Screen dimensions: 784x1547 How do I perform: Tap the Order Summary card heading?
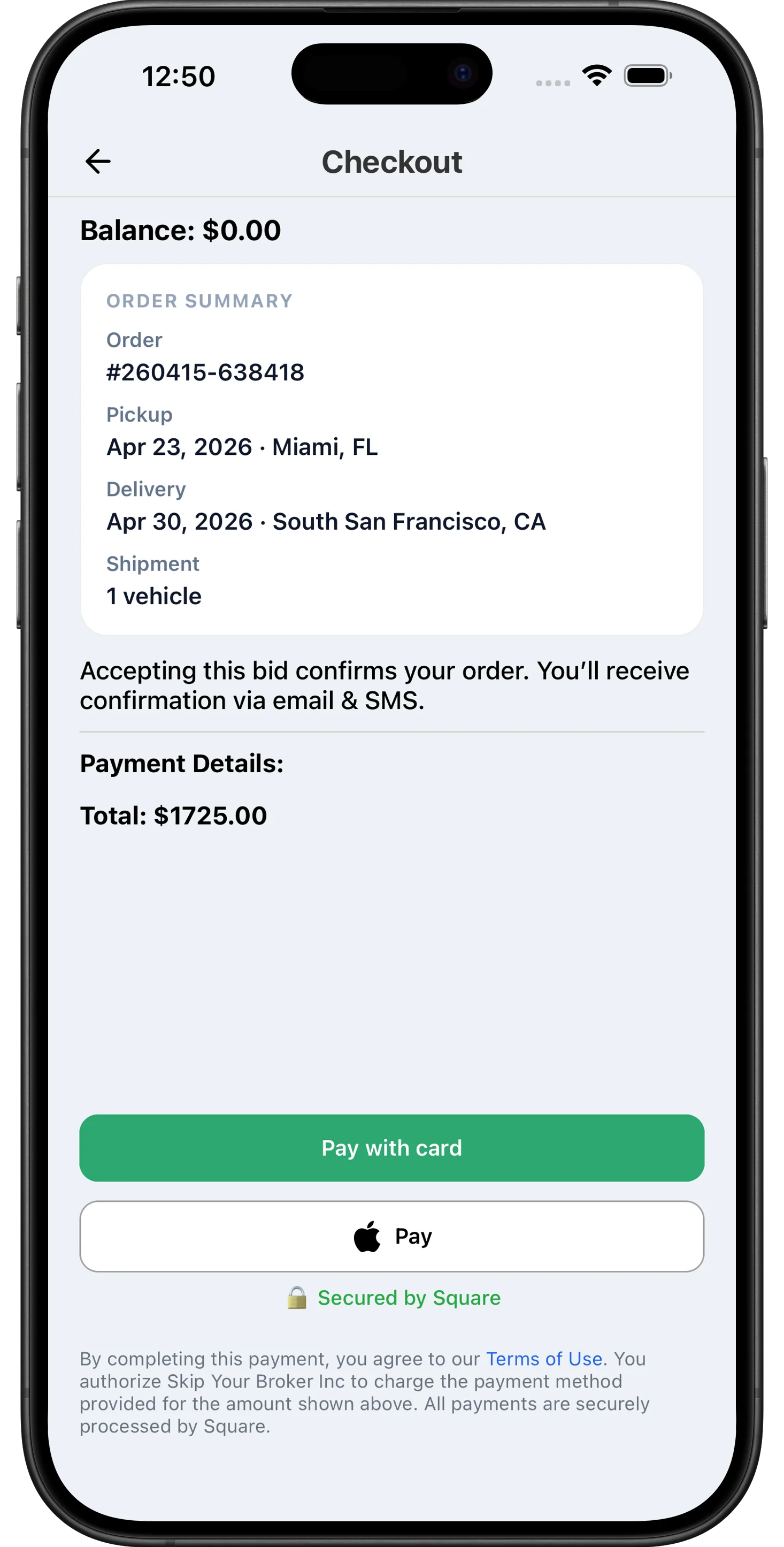point(199,300)
